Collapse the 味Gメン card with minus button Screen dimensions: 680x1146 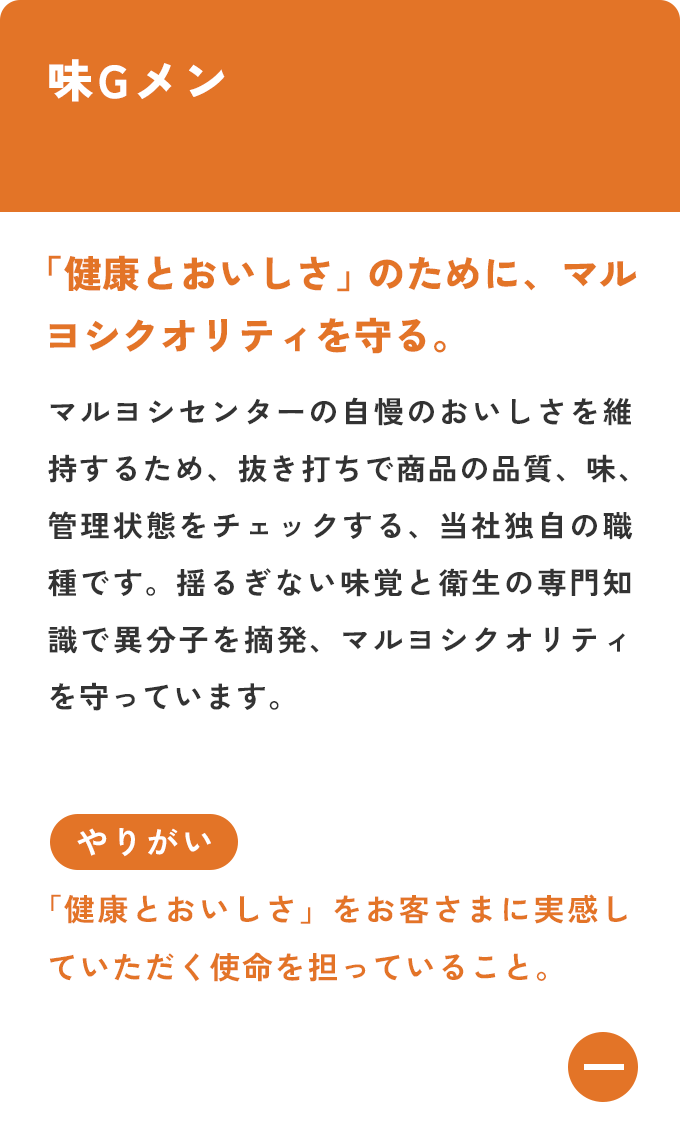point(603,1066)
